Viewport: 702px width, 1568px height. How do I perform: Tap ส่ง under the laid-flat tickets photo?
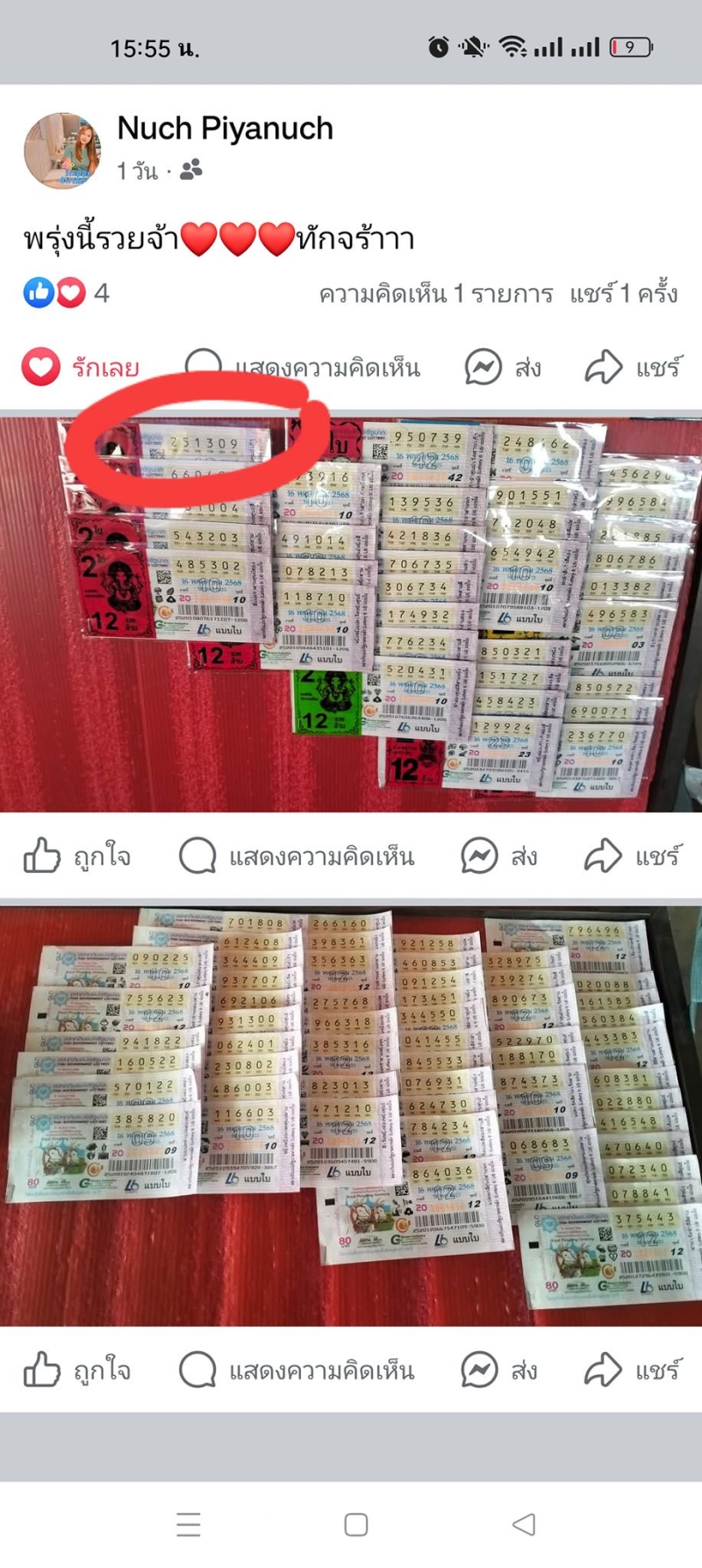pyautogui.click(x=499, y=1370)
